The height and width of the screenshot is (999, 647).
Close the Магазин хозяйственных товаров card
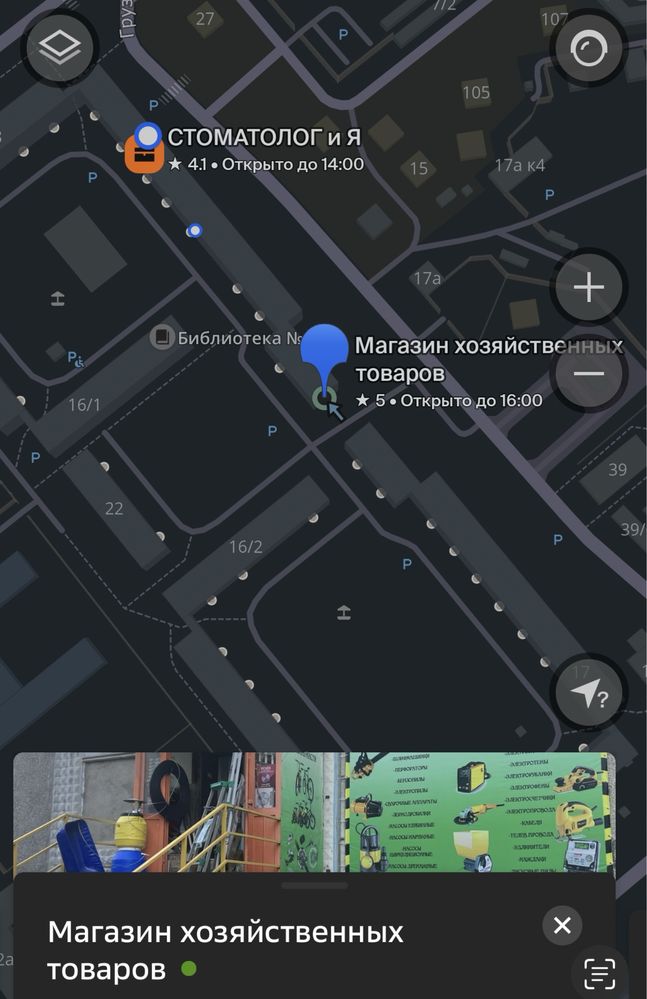coord(562,925)
